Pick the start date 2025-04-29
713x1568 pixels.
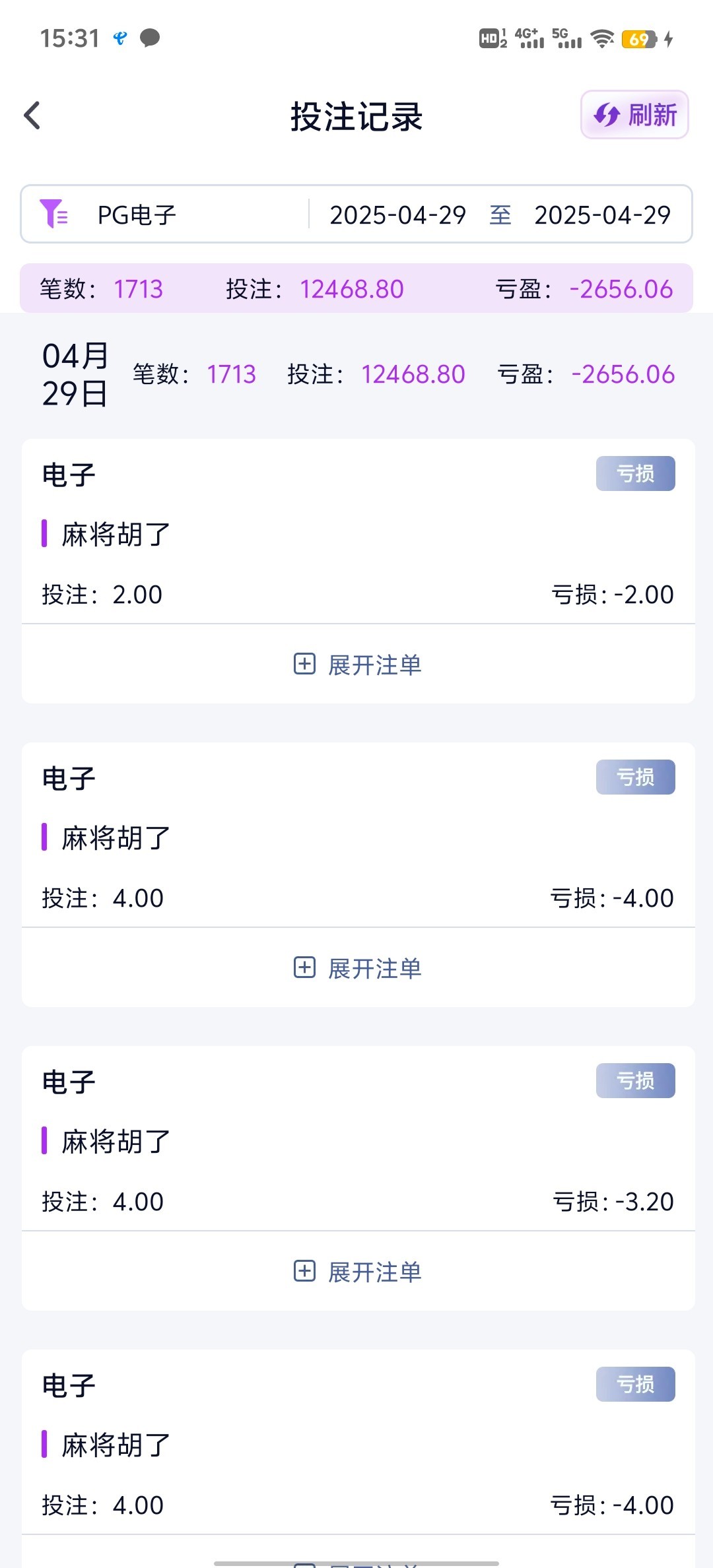[398, 215]
